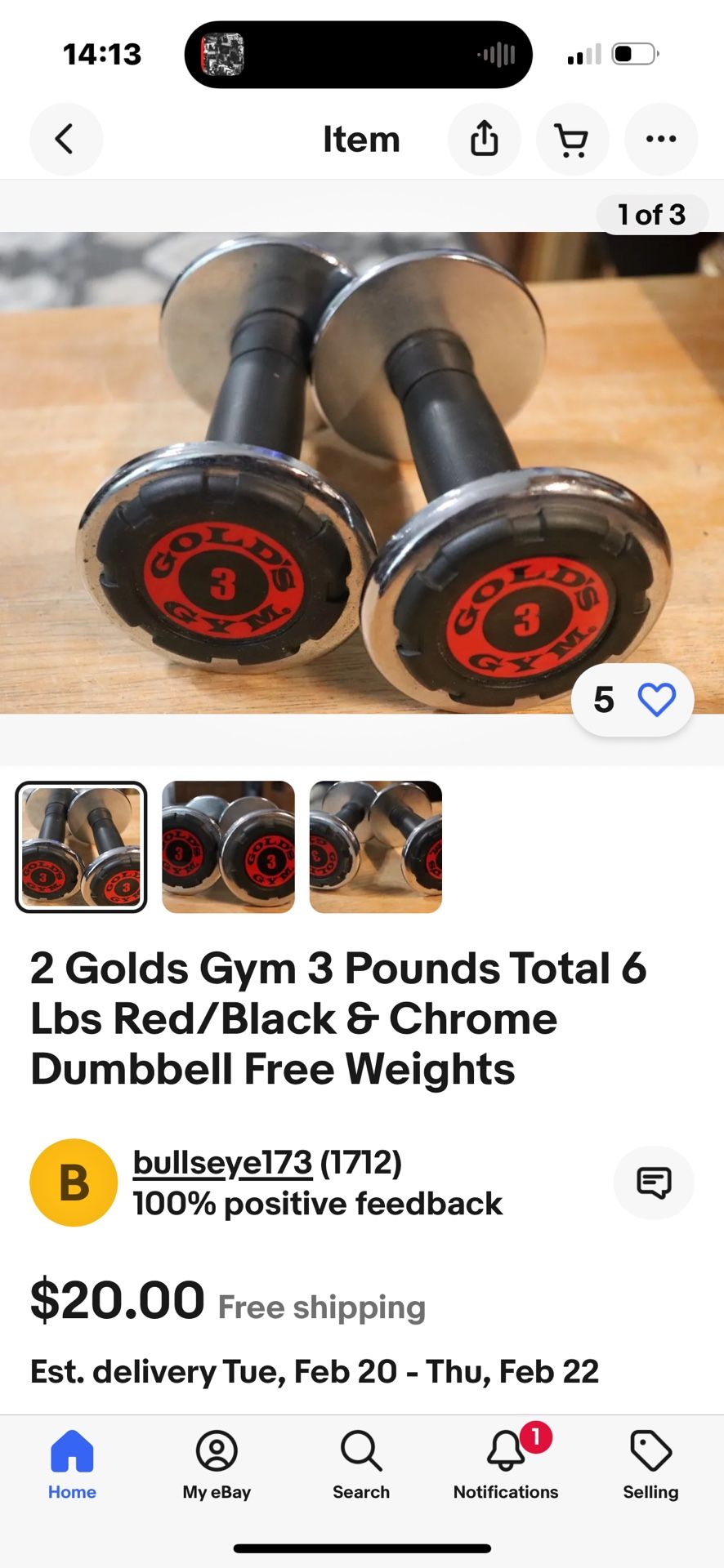Navigate back with the back arrow
The width and height of the screenshot is (724, 1568).
coord(66,139)
